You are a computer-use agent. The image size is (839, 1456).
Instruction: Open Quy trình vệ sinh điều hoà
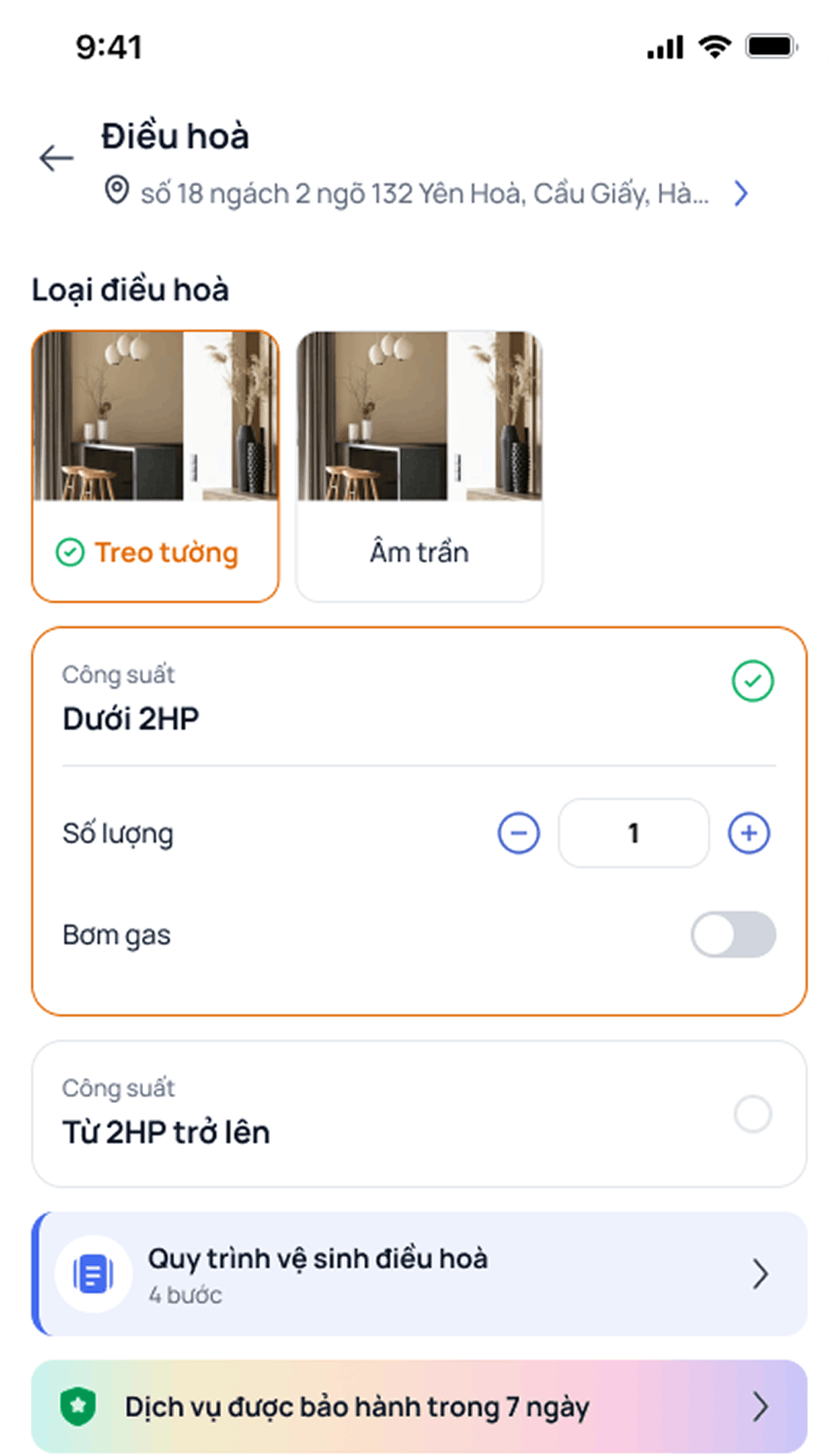[x=419, y=1273]
